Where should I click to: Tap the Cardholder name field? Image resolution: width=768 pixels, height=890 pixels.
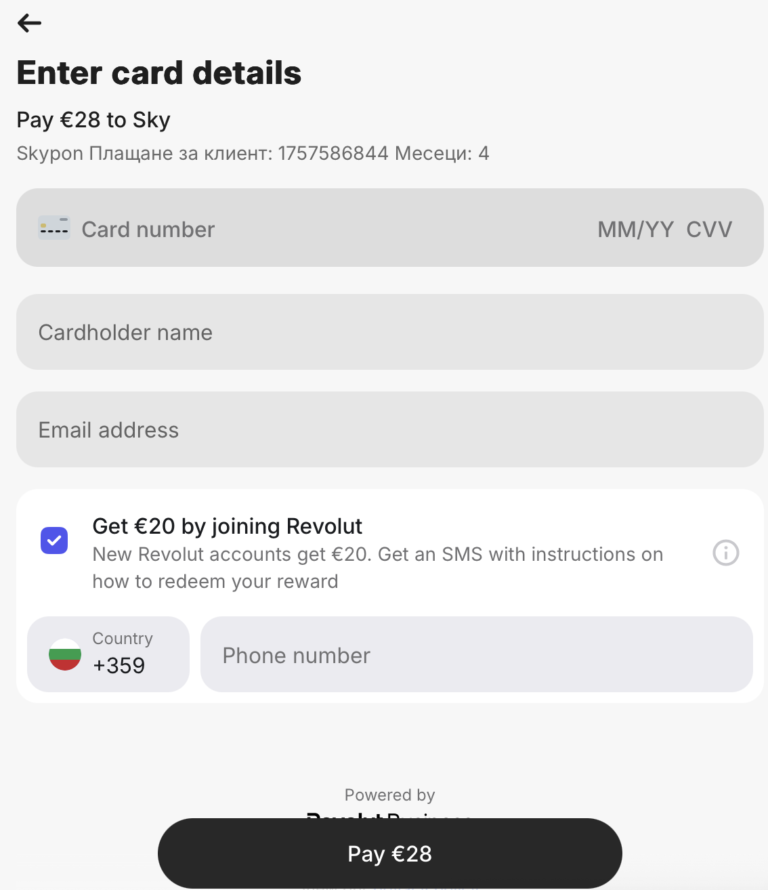[390, 332]
